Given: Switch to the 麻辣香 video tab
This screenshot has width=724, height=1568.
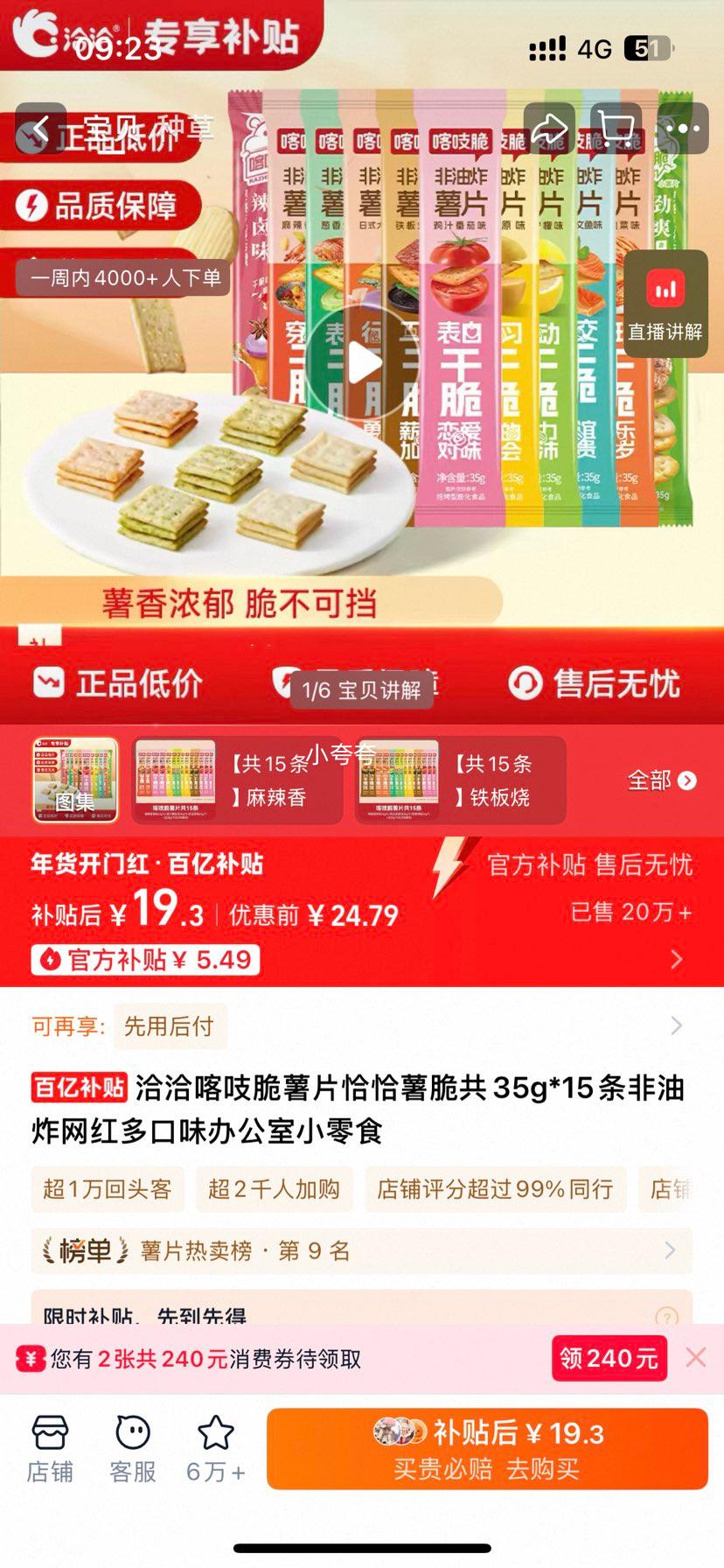Looking at the screenshot, I should tap(236, 780).
